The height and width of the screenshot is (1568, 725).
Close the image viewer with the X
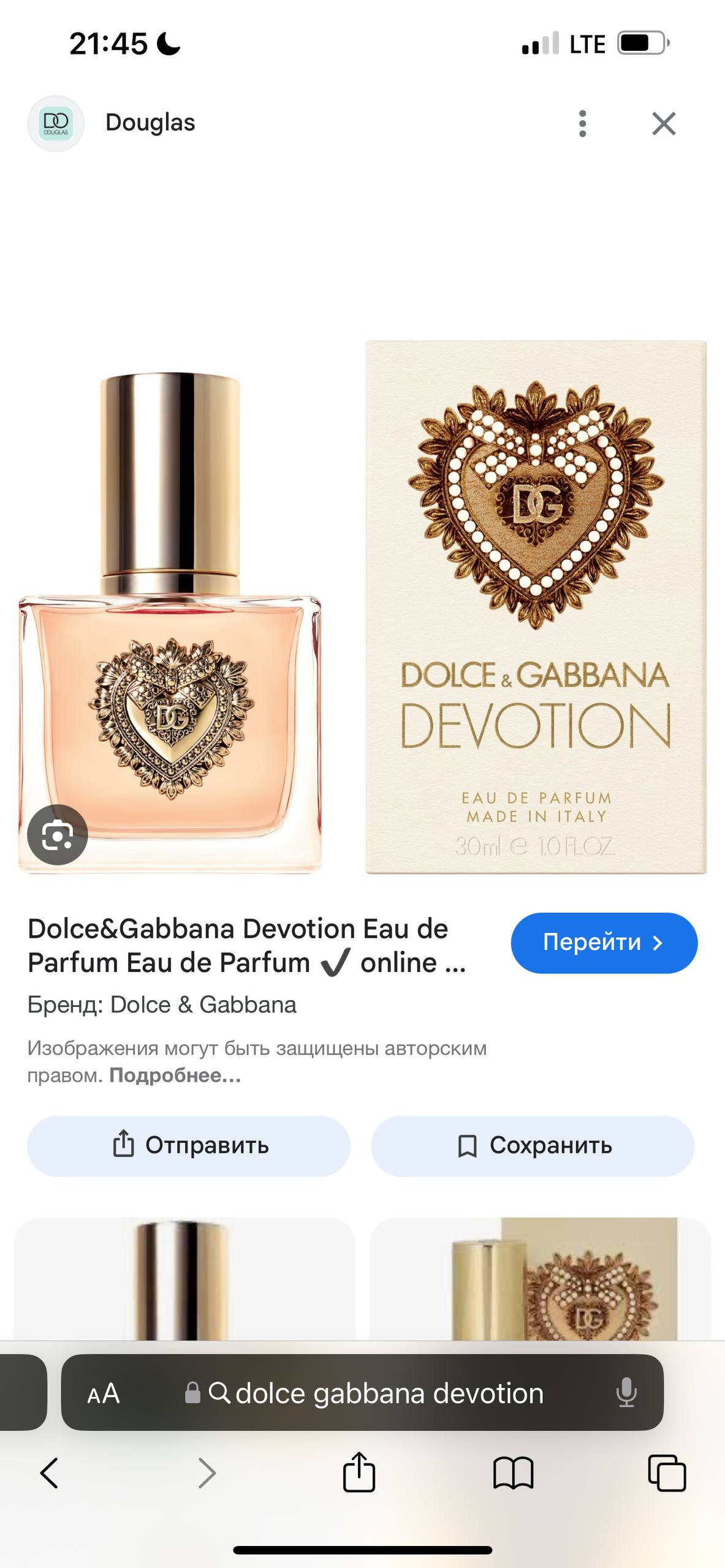[666, 123]
